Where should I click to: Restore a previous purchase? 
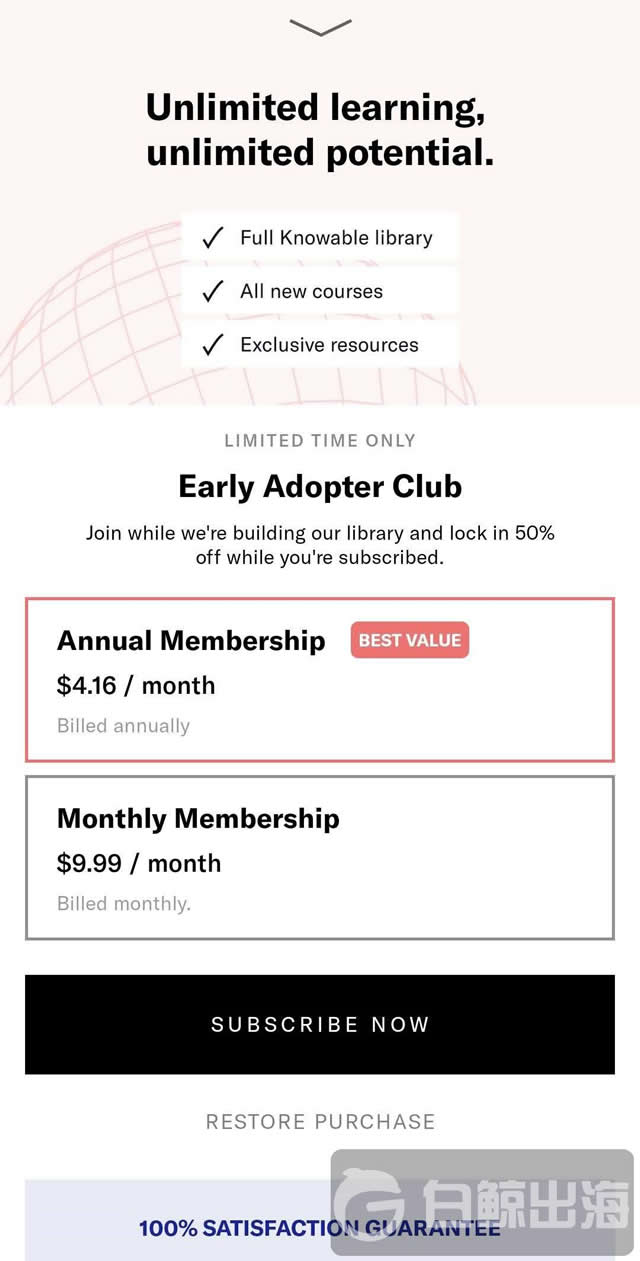coord(320,1122)
